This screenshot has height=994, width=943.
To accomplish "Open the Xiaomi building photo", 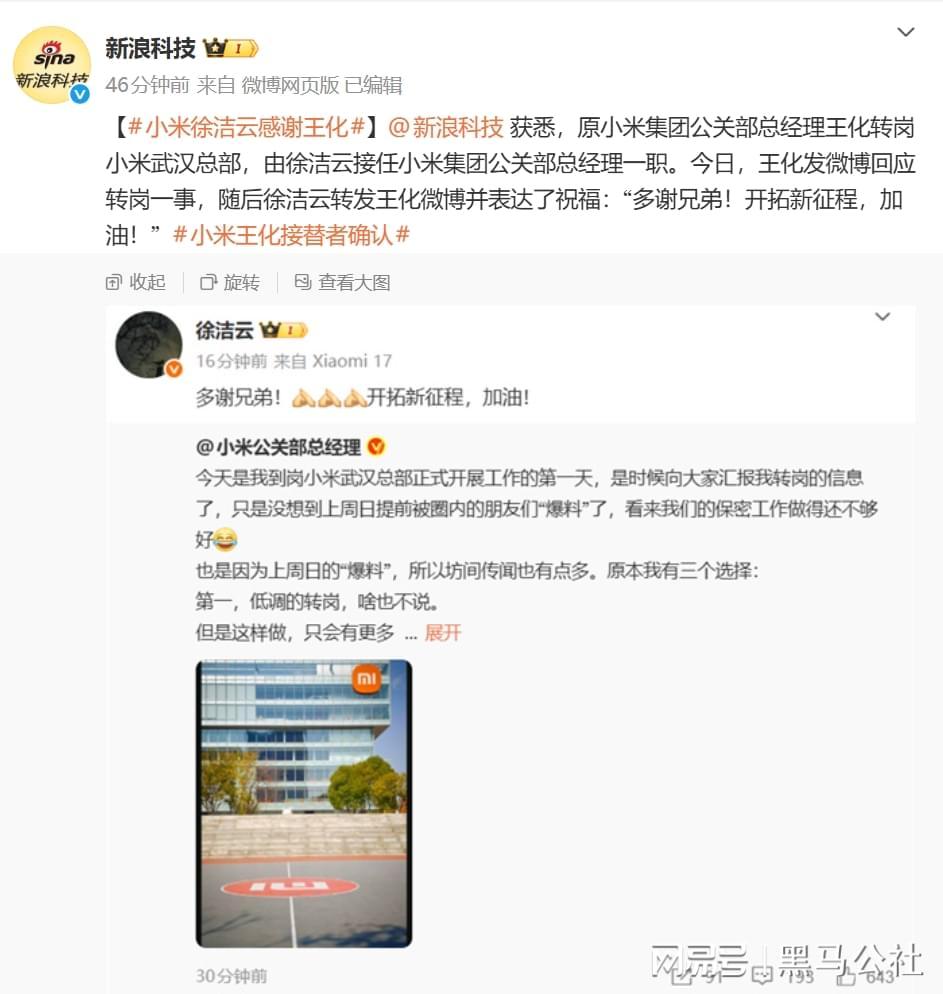I will 303,803.
